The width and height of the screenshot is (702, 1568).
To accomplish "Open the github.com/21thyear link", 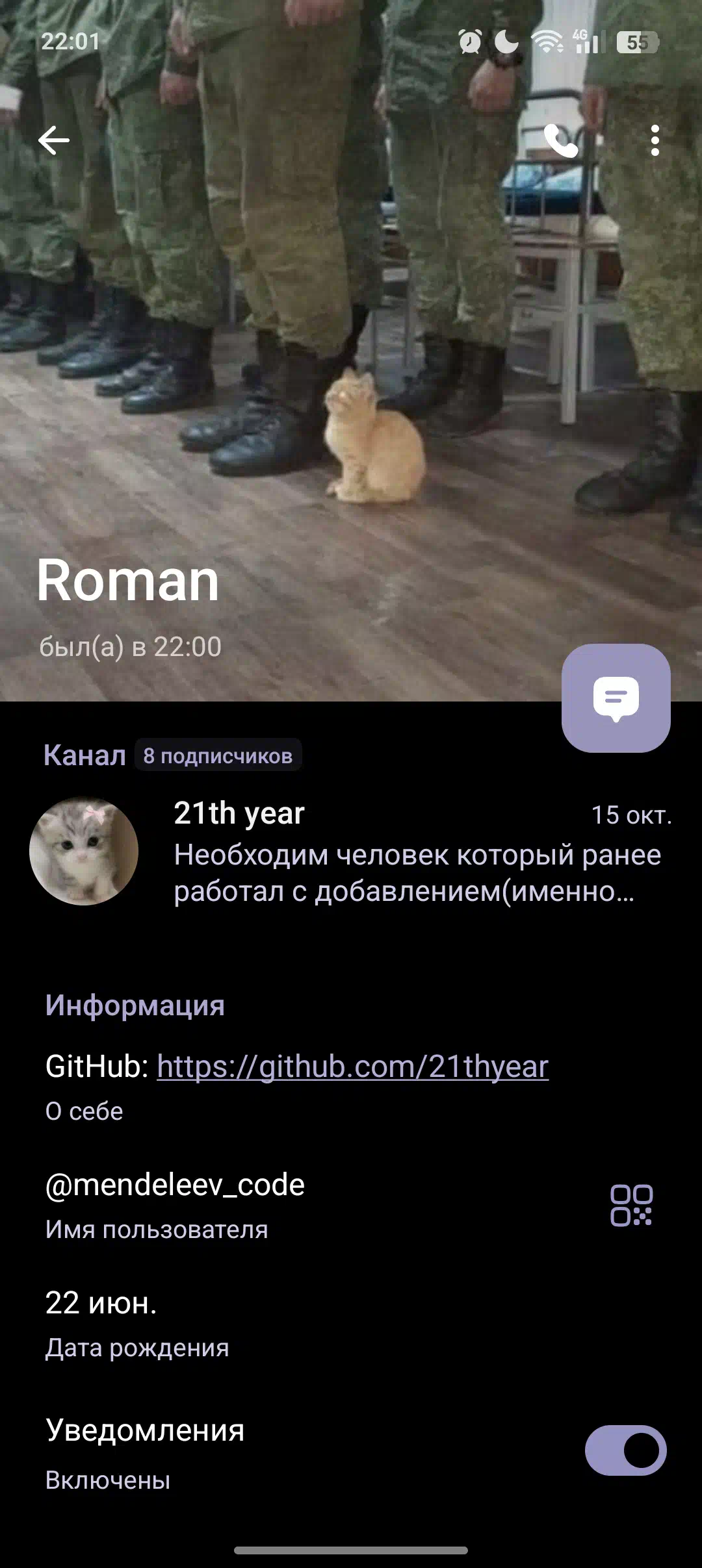I will click(x=353, y=1067).
